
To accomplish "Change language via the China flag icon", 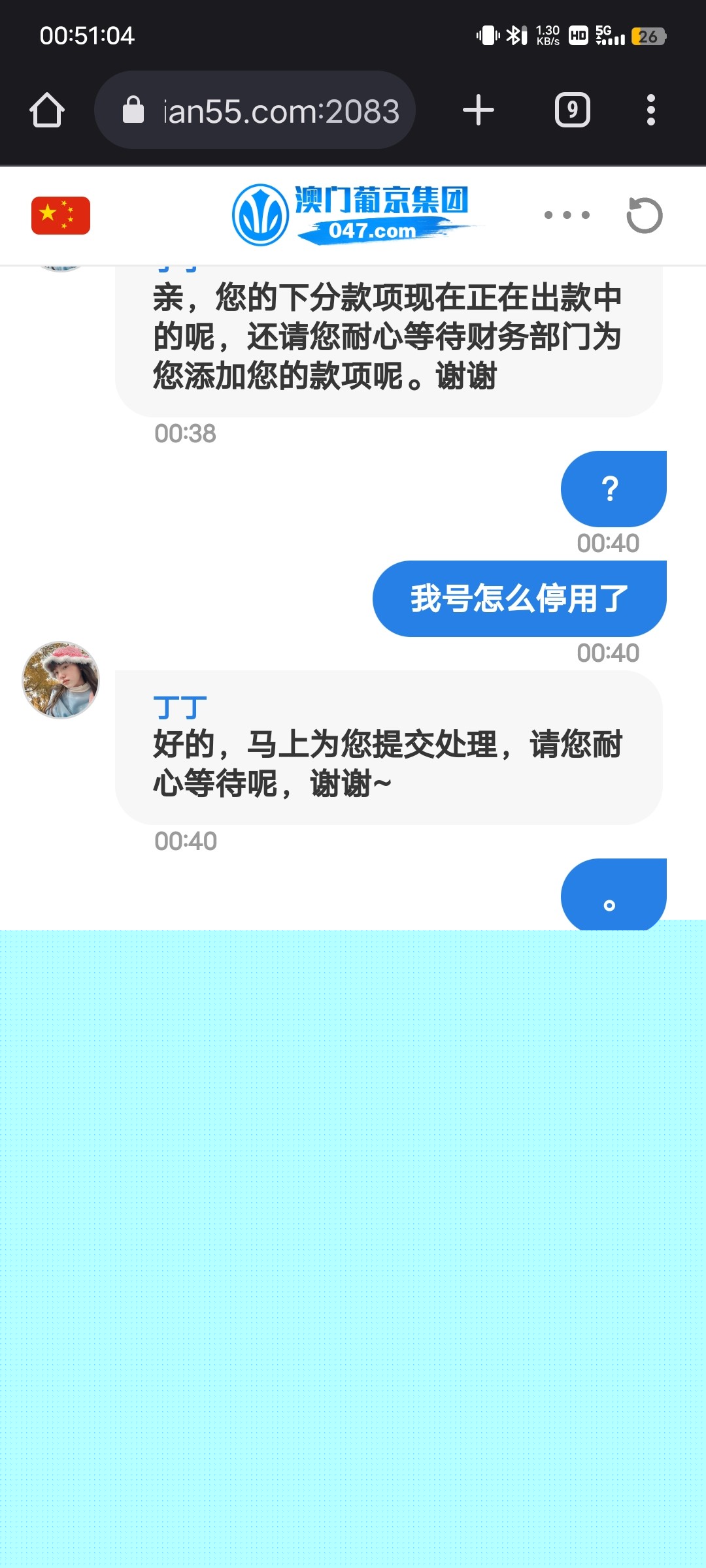I will [61, 215].
